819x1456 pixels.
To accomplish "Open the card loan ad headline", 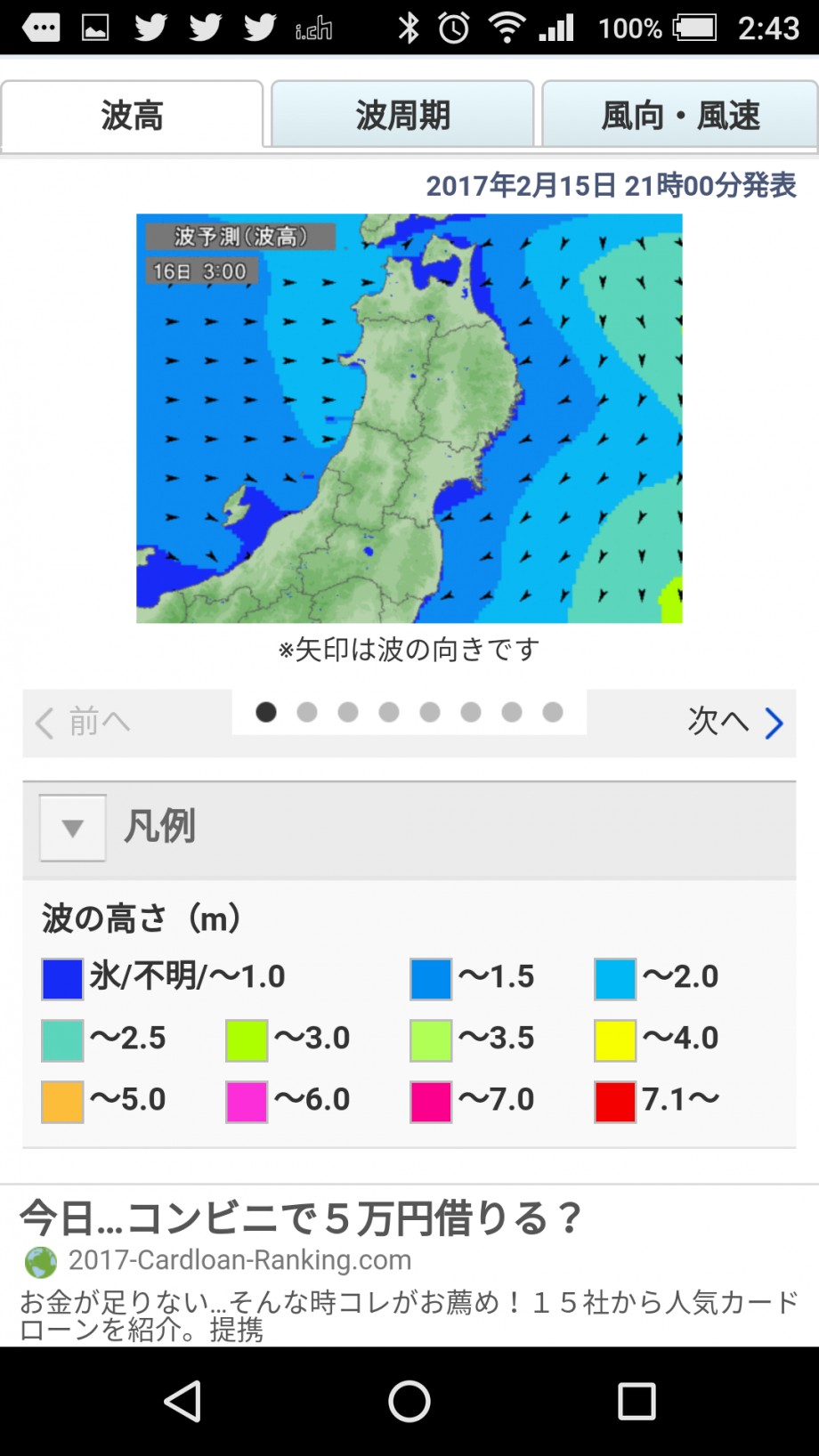I will pos(301,1217).
